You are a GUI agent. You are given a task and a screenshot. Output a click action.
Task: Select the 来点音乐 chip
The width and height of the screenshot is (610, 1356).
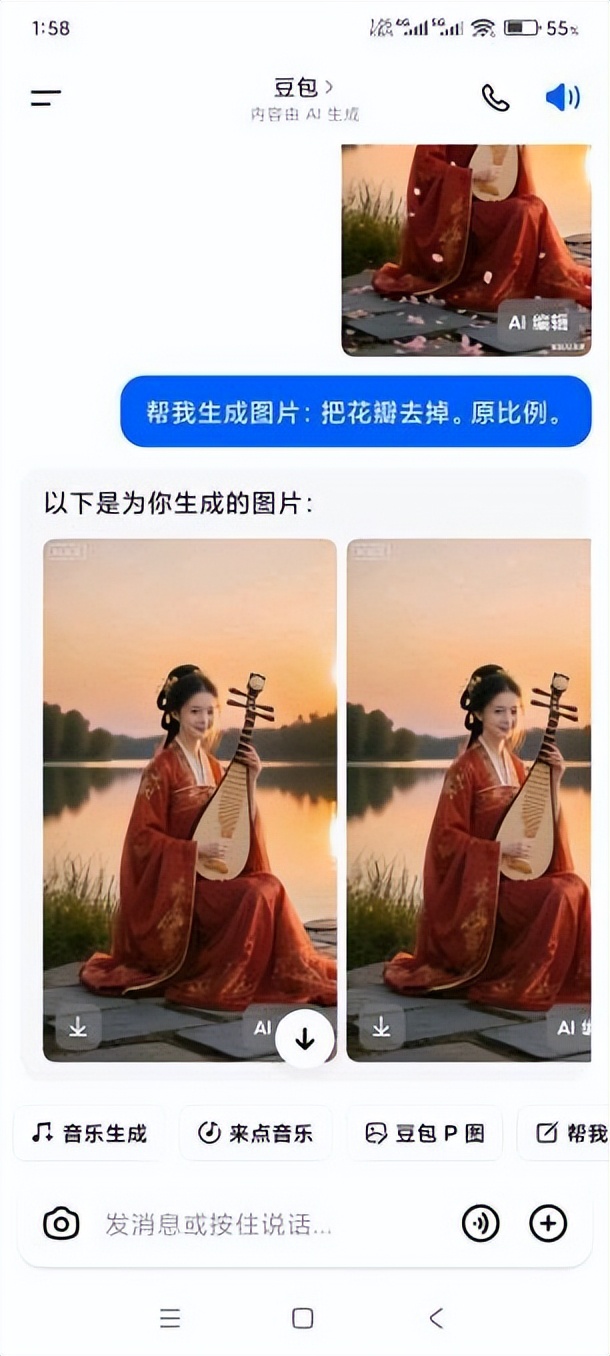pyautogui.click(x=255, y=1133)
